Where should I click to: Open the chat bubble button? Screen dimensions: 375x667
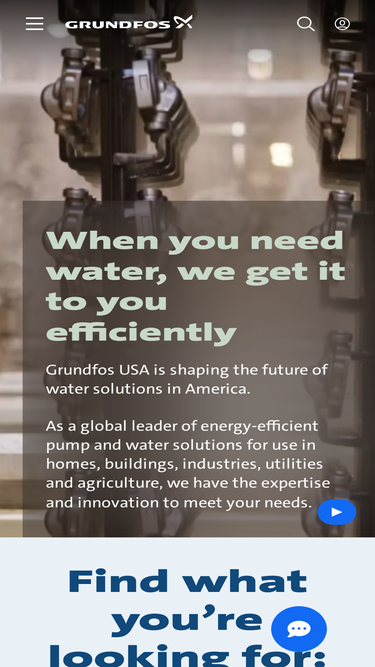tap(299, 629)
